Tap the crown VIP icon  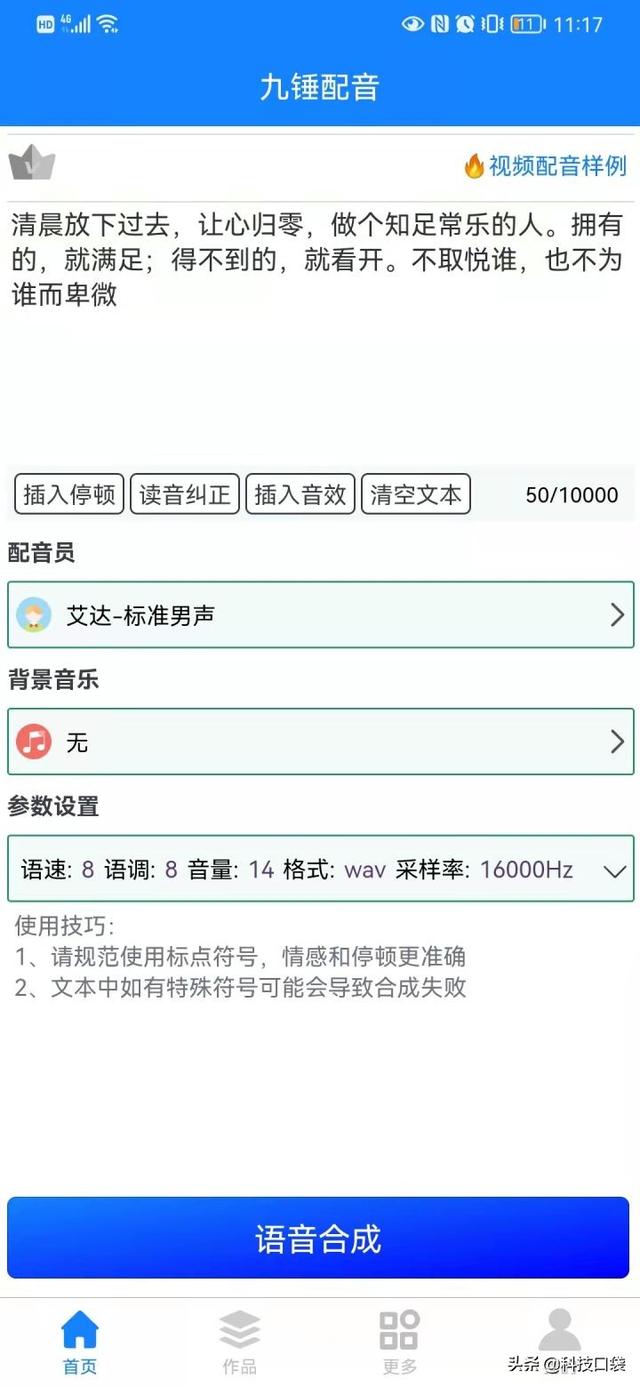point(32,163)
